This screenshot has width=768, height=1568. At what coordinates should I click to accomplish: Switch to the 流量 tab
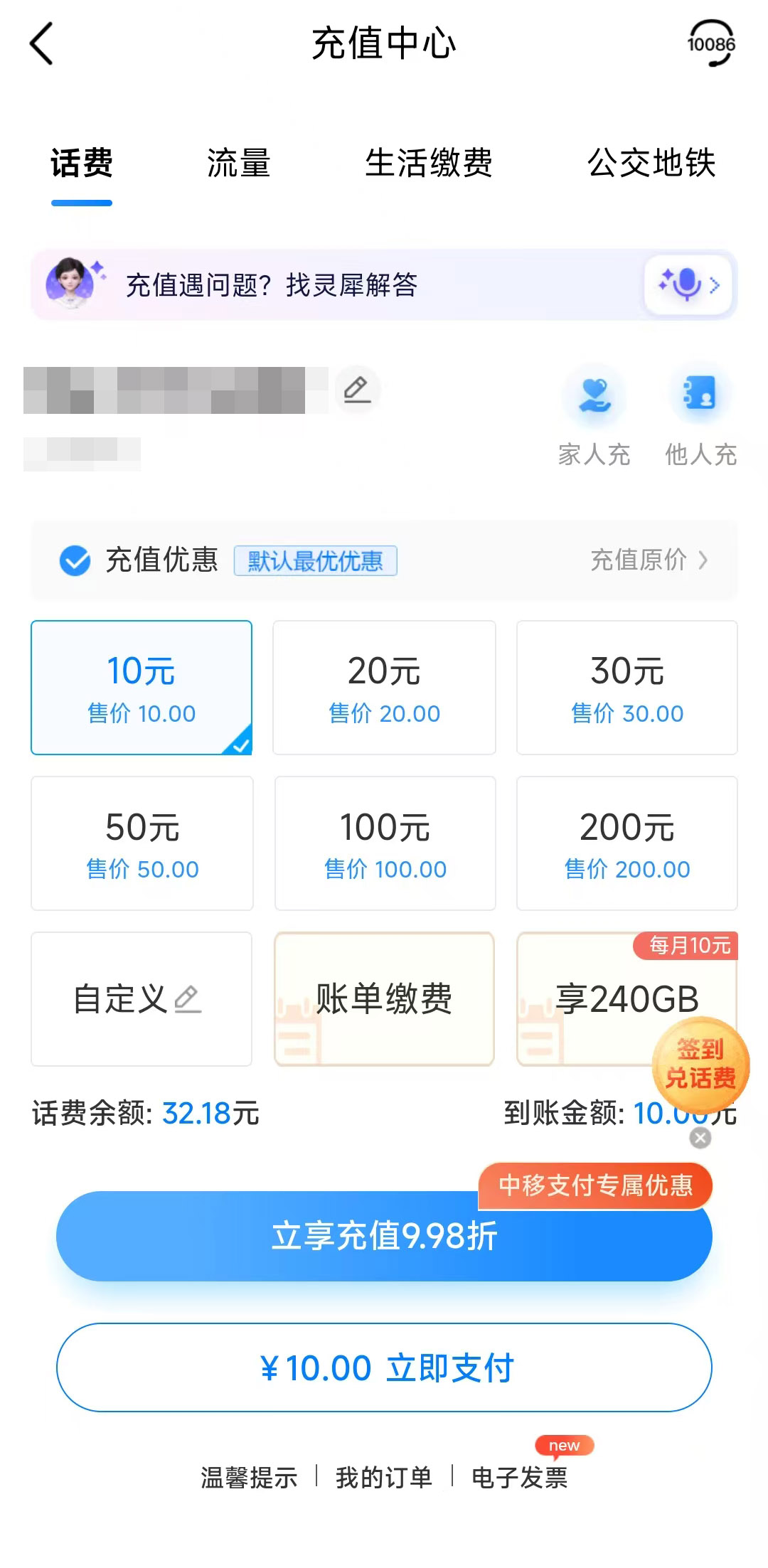238,164
